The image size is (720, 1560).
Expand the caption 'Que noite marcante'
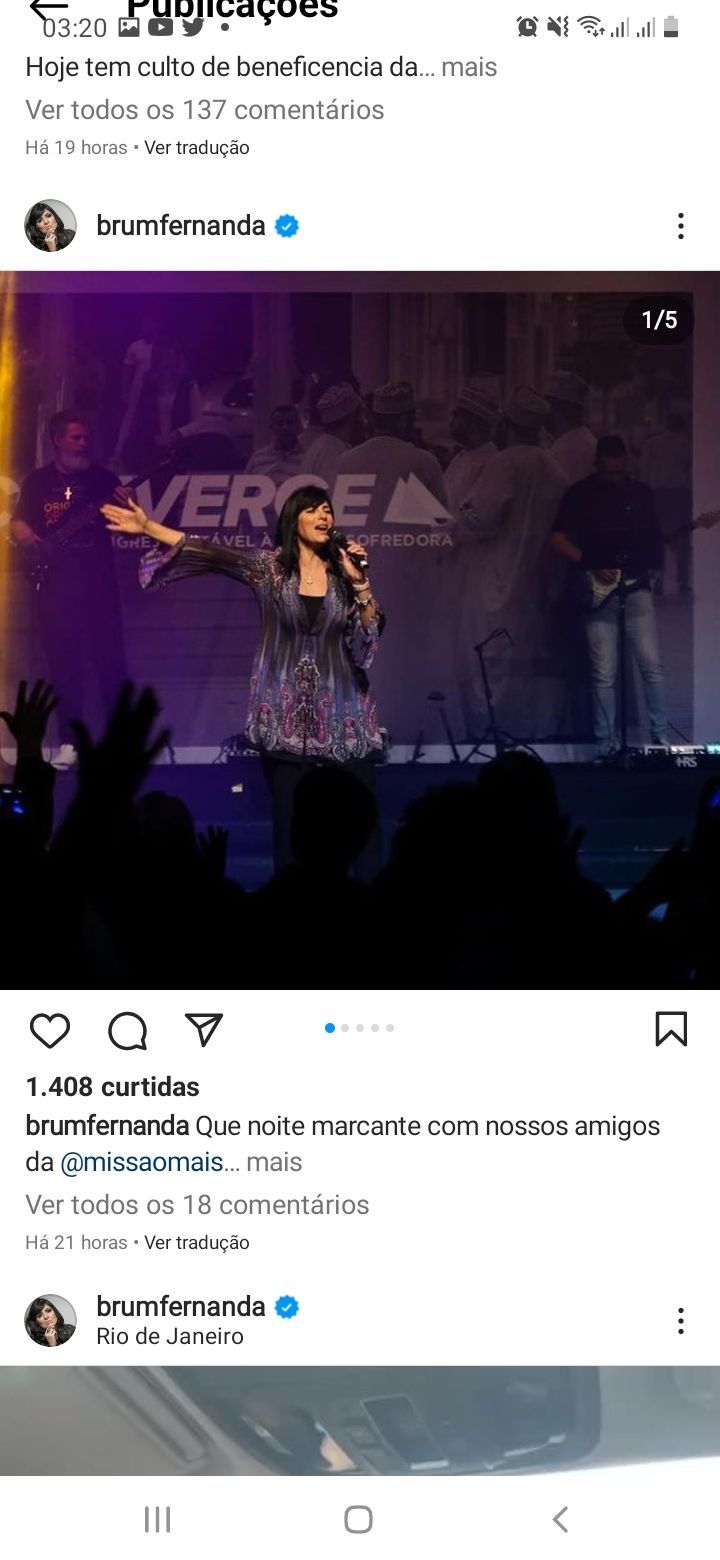(x=274, y=1162)
